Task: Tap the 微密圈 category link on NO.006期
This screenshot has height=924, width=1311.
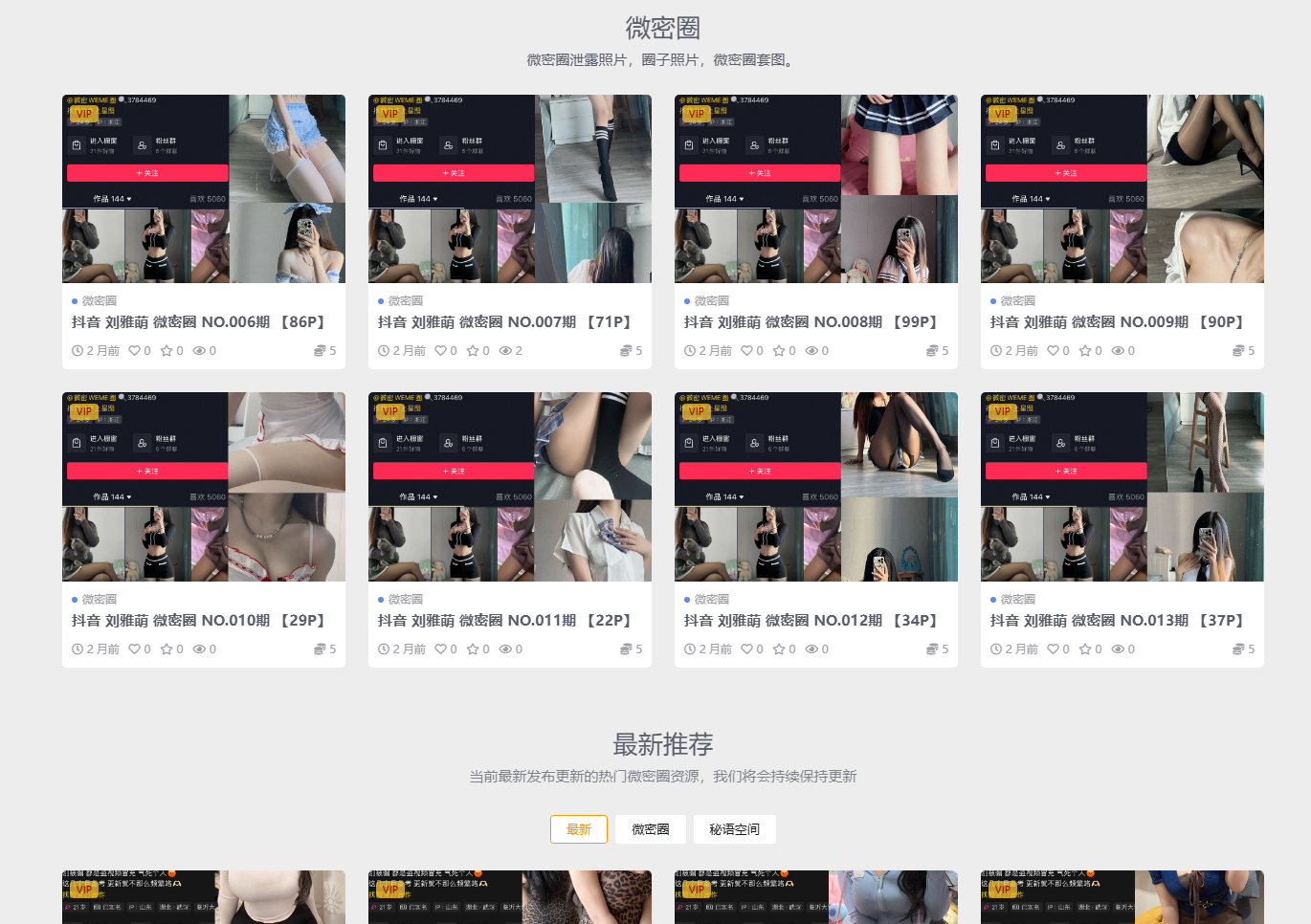Action: click(x=100, y=301)
